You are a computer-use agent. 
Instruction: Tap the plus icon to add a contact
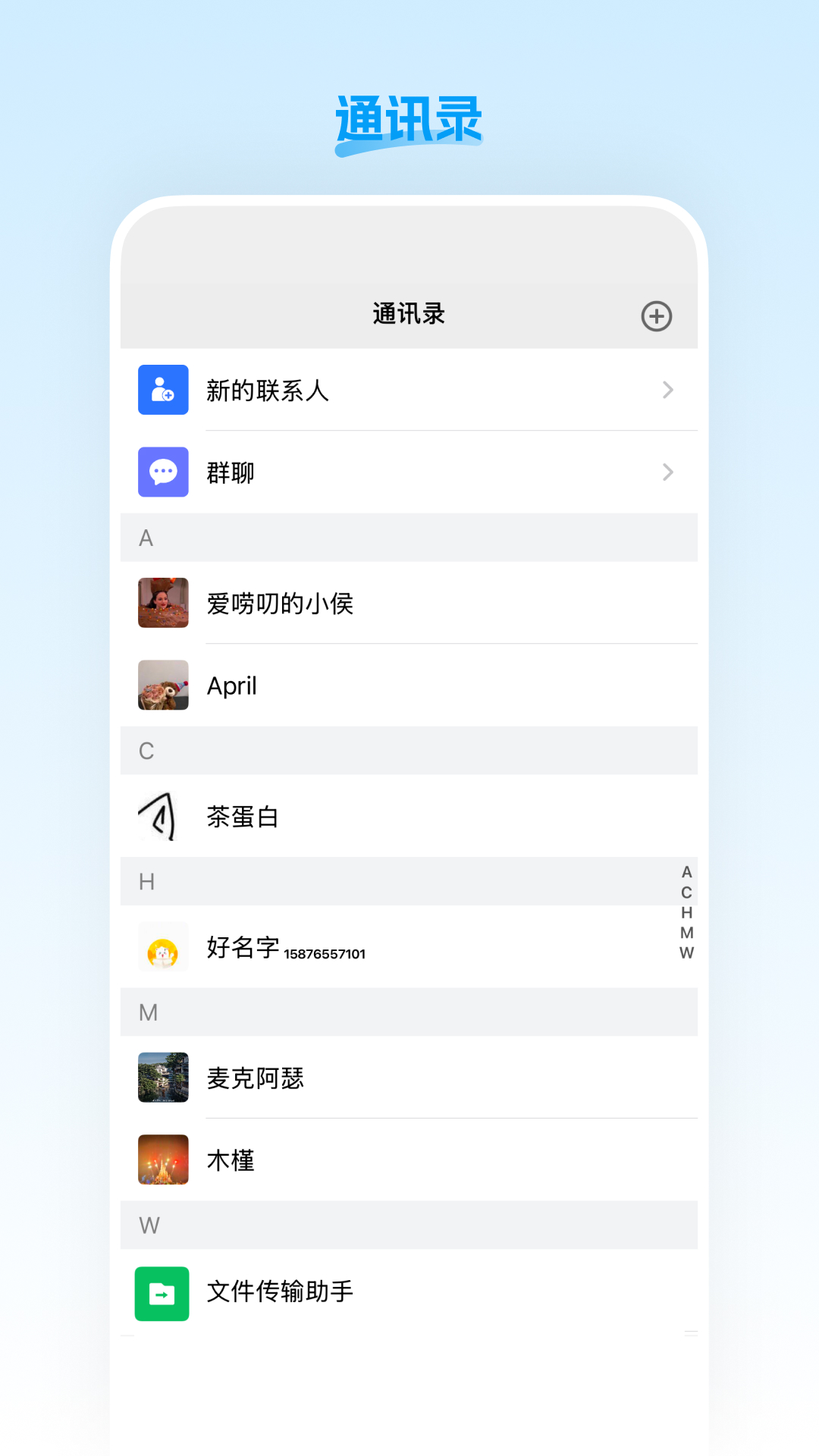(657, 316)
